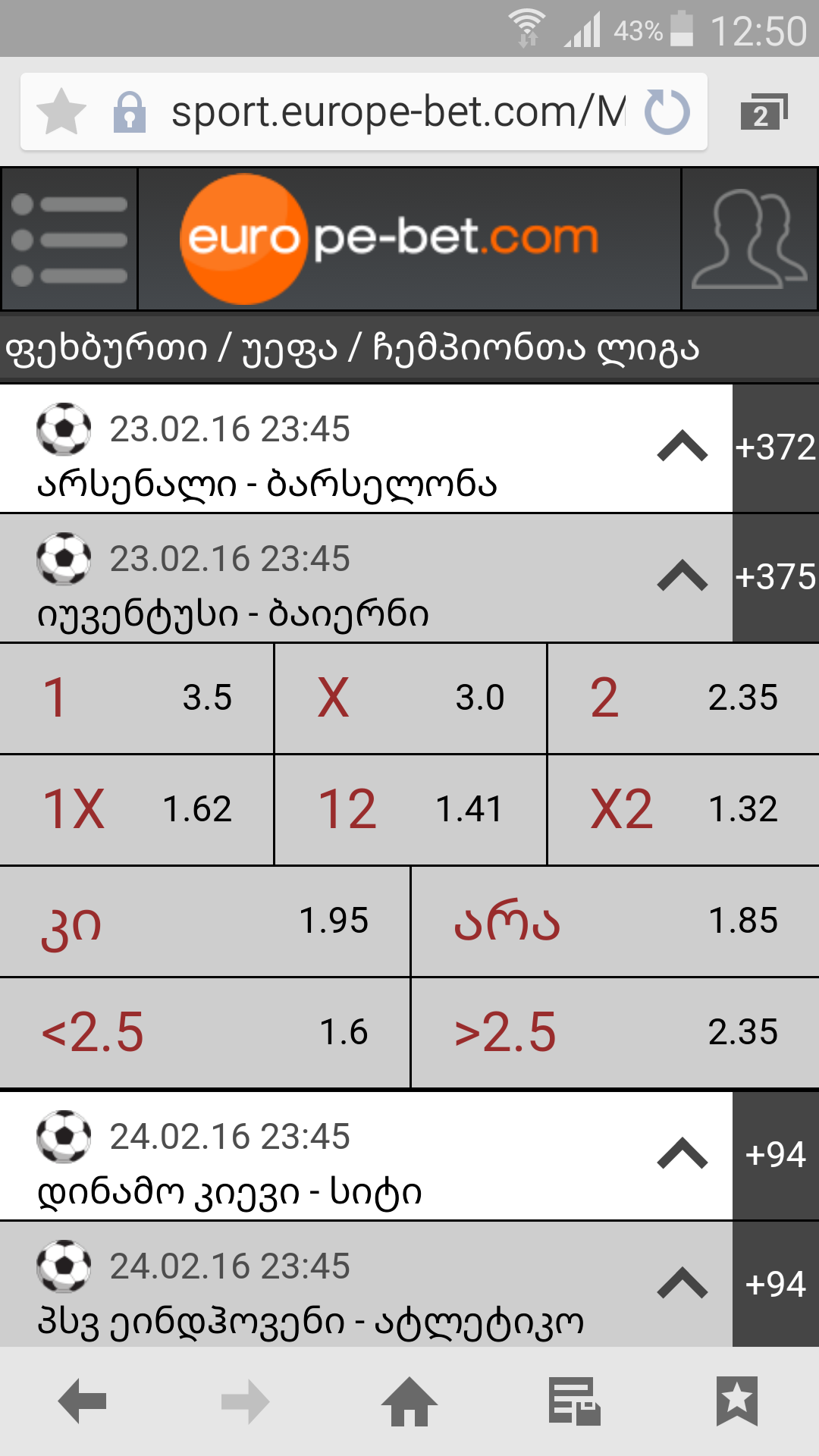Open the user account icon
The height and width of the screenshot is (1456, 819).
748,239
